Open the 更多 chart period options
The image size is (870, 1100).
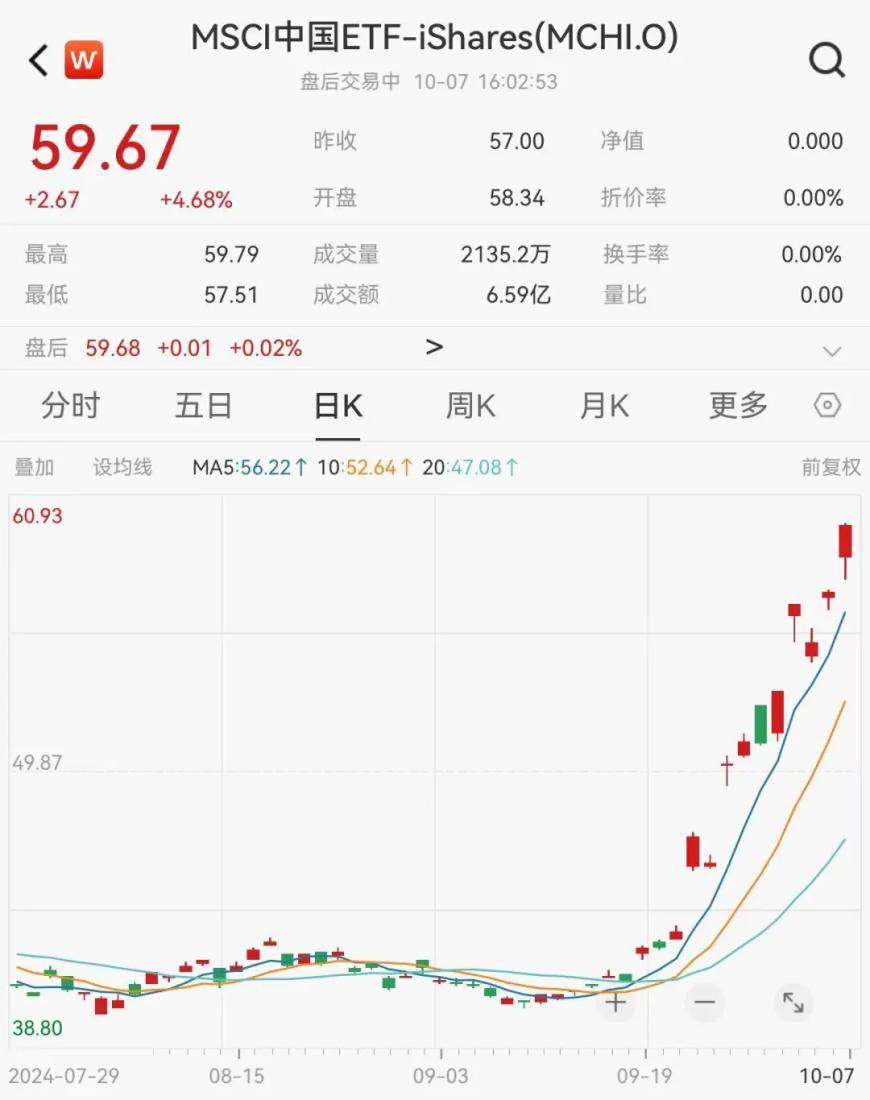(738, 406)
